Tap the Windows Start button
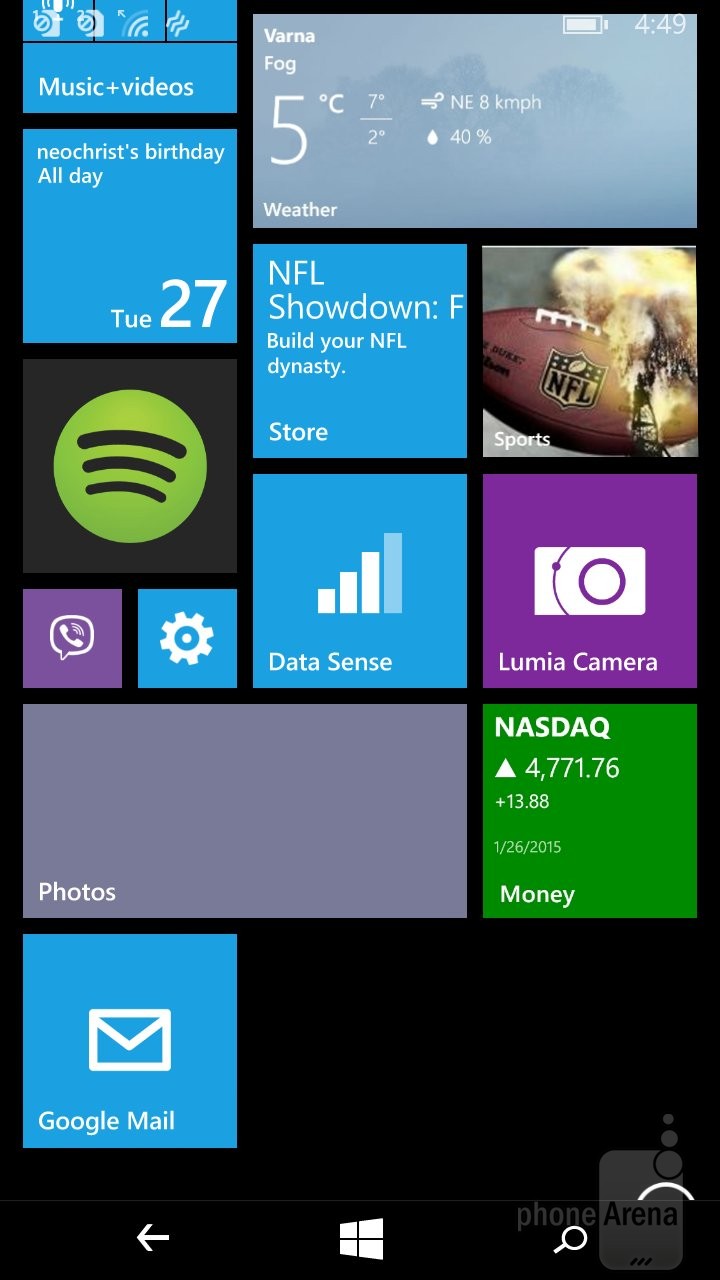Viewport: 720px width, 1280px height. tap(361, 1239)
